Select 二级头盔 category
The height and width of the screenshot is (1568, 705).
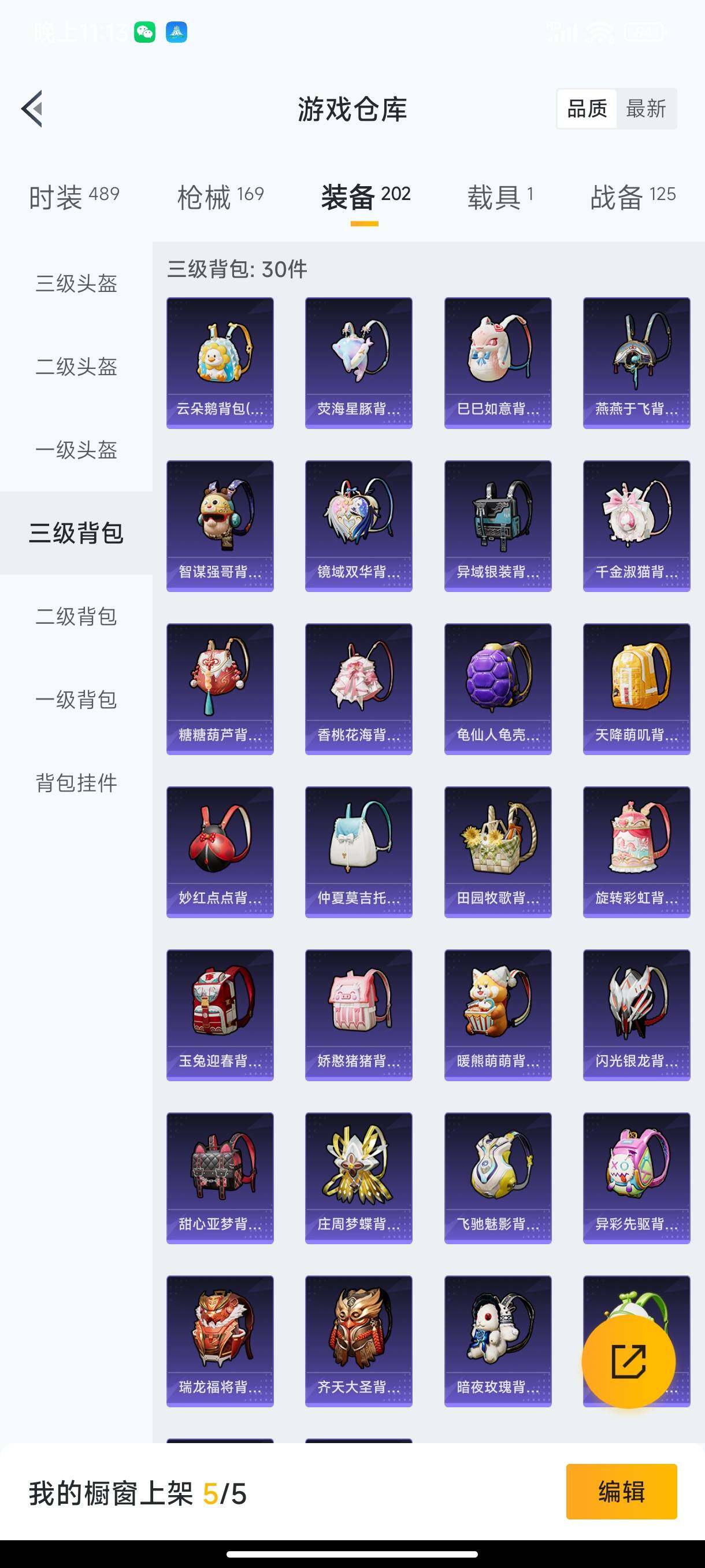click(76, 367)
